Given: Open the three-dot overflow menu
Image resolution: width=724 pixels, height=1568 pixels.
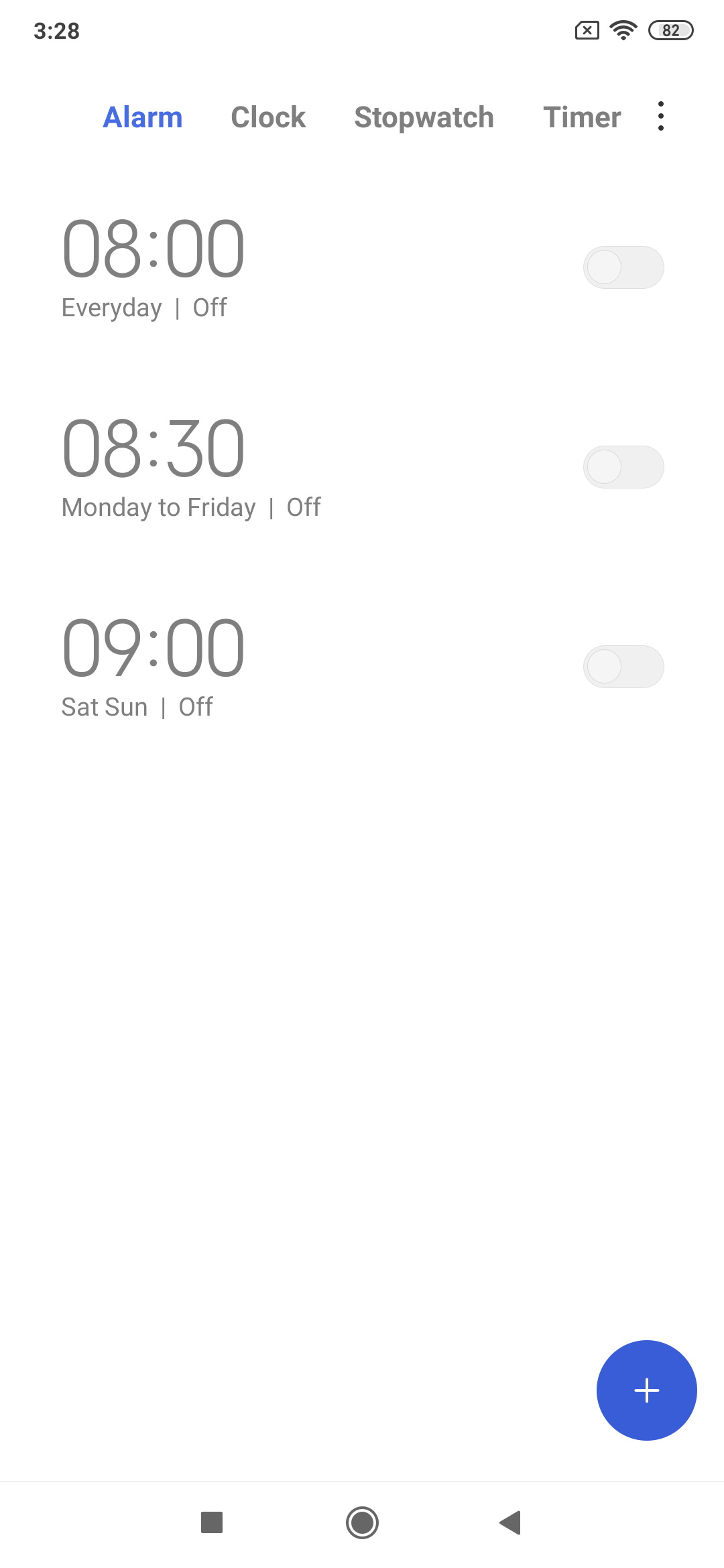Looking at the screenshot, I should (661, 117).
